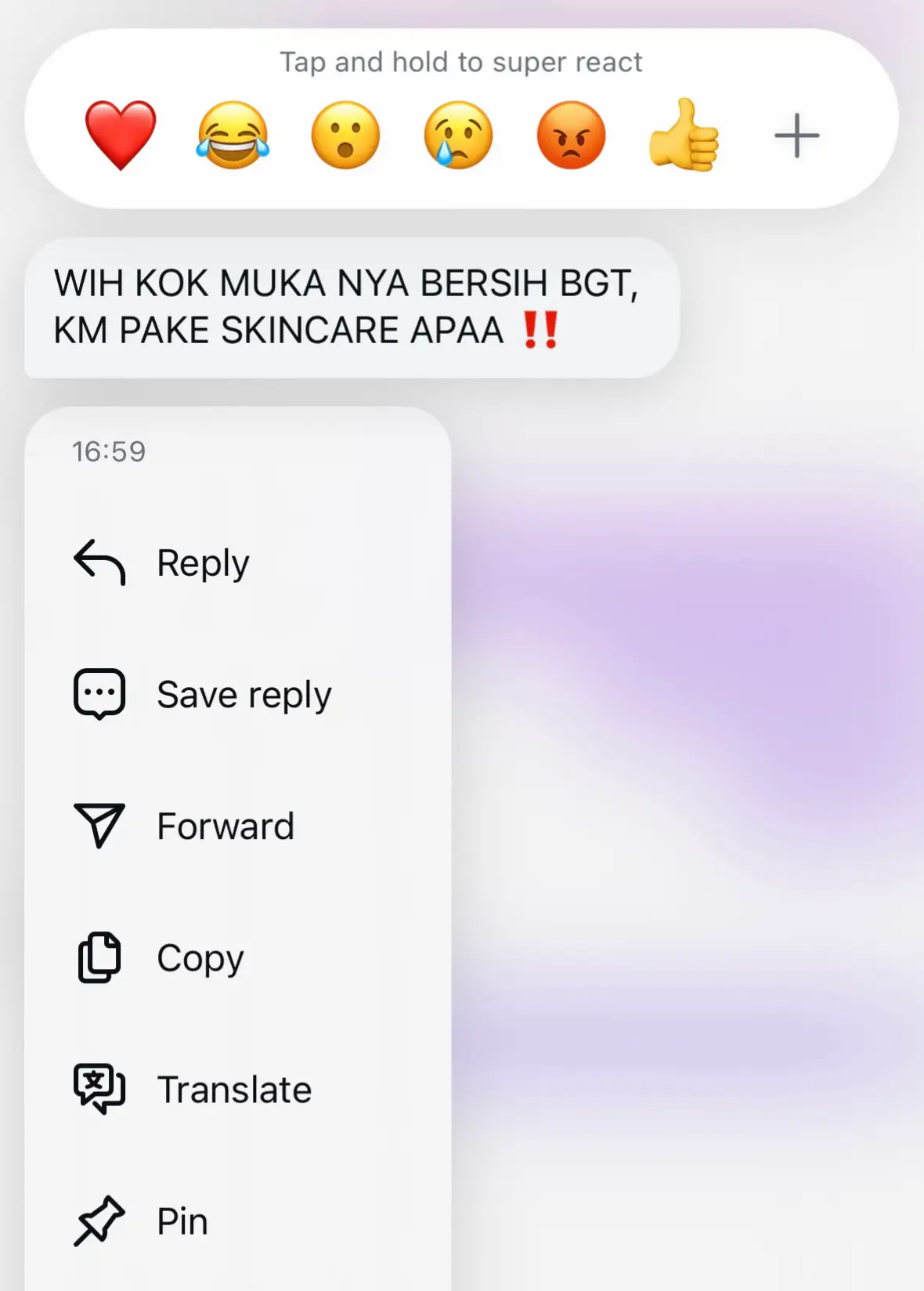924x1291 pixels.
Task: Translate the message
Action: (x=233, y=1090)
